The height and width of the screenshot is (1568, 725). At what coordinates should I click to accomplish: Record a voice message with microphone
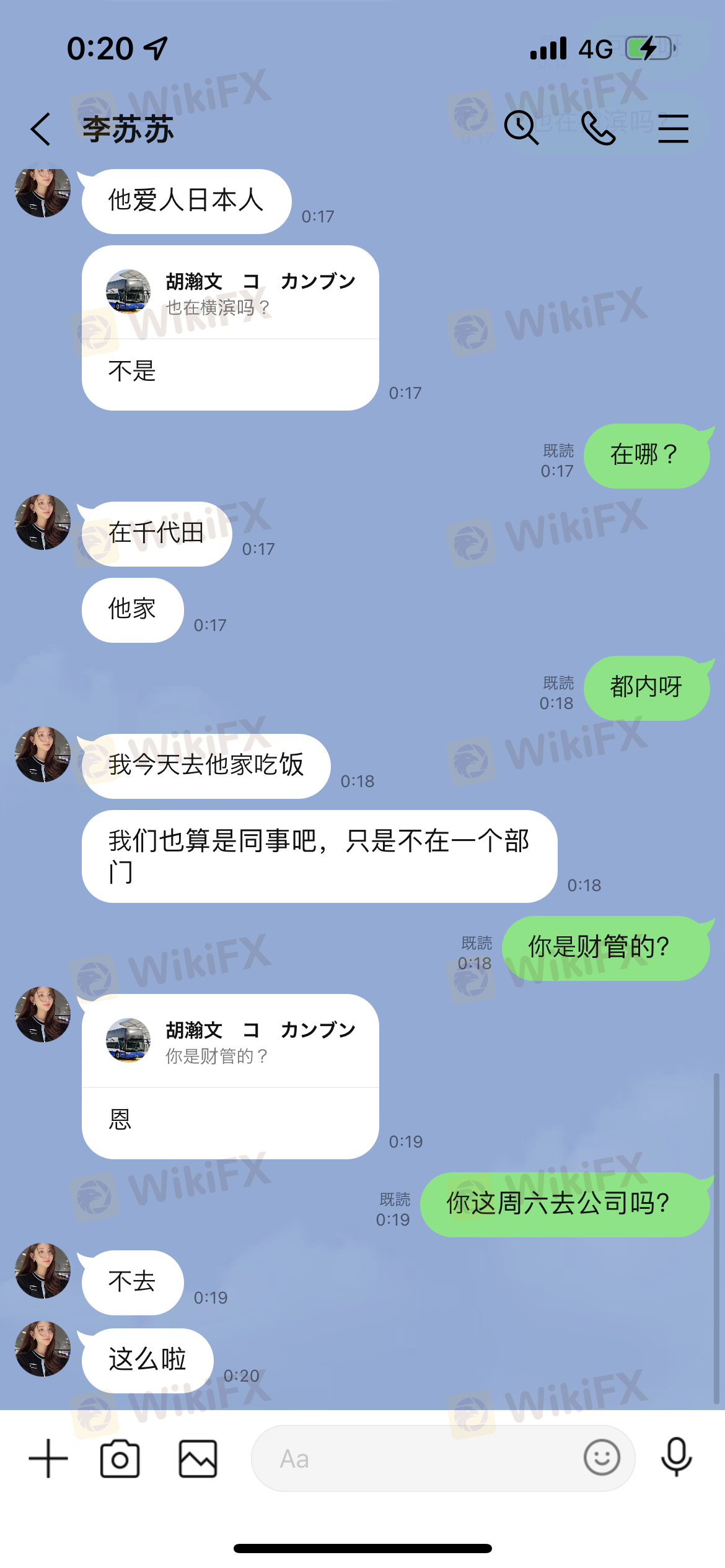click(x=676, y=1457)
